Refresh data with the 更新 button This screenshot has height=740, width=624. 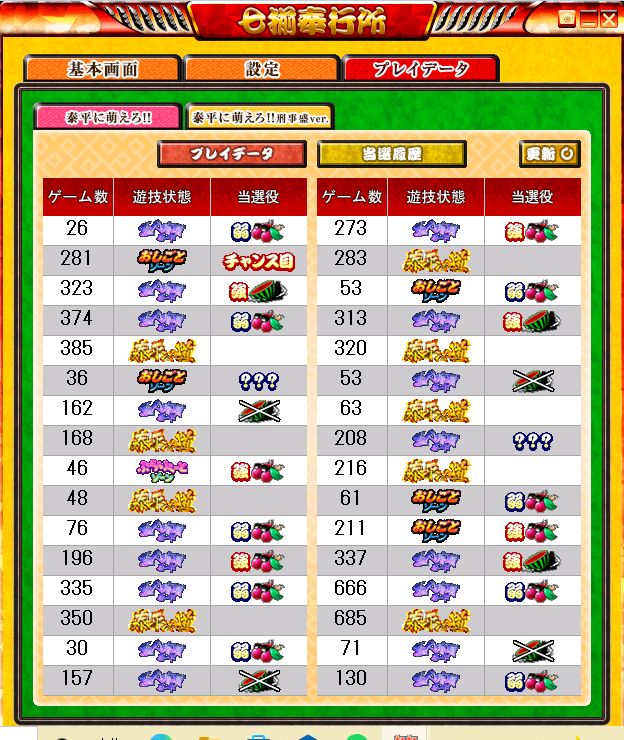pos(549,154)
